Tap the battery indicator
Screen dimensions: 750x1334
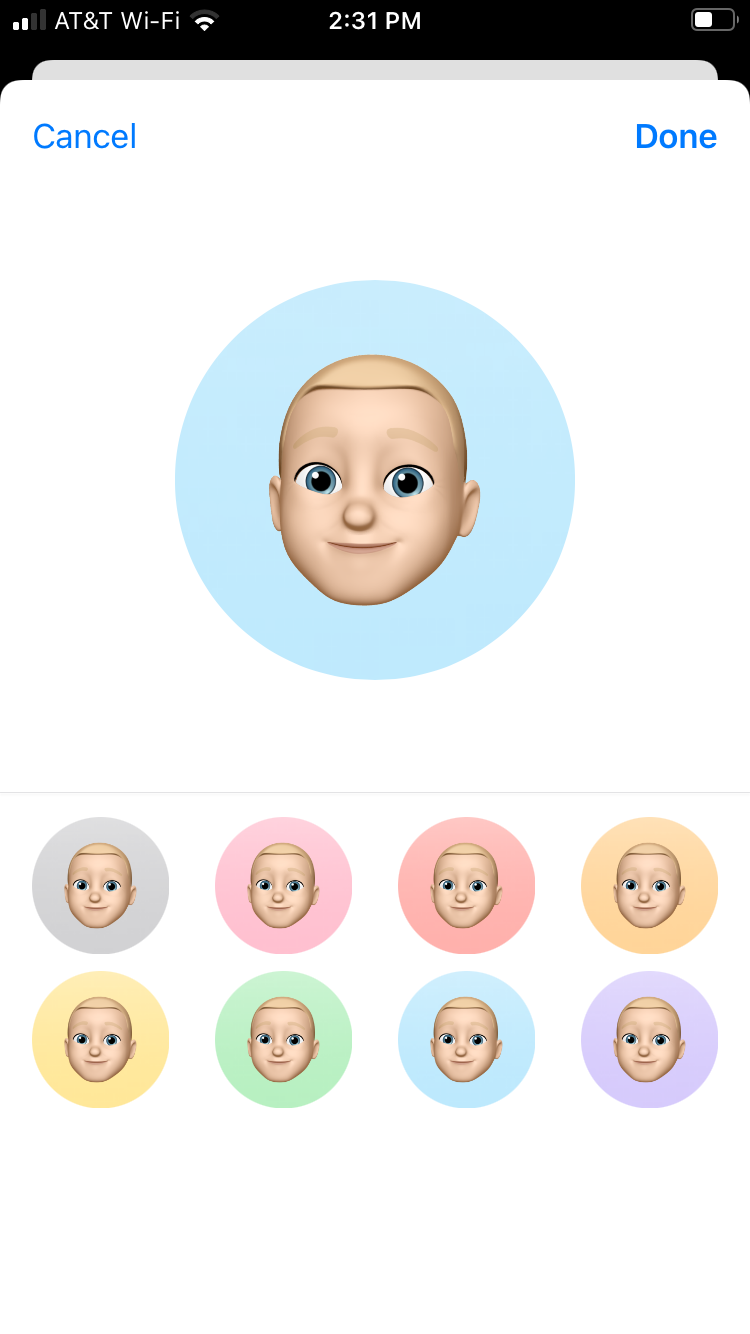pyautogui.click(x=712, y=18)
